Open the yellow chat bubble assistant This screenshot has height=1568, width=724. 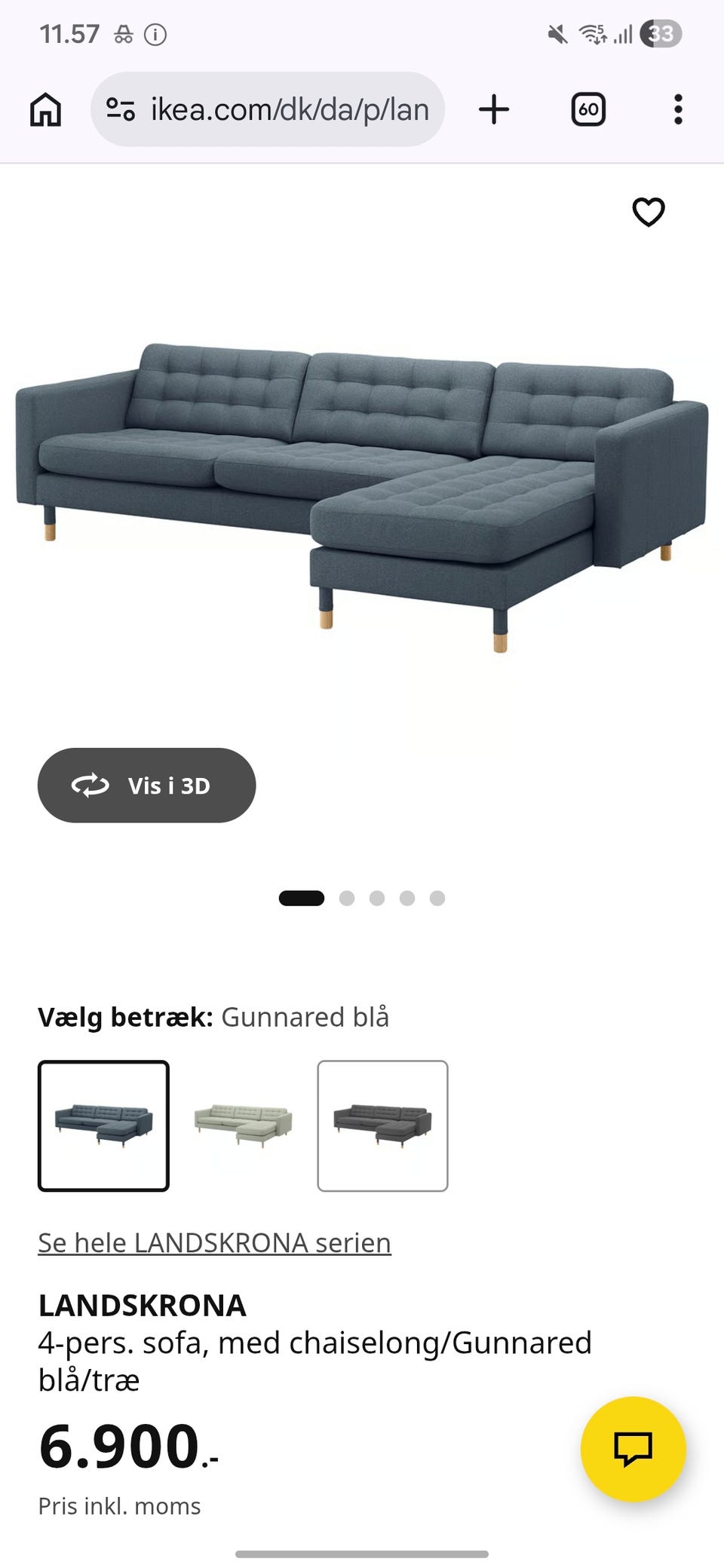coord(632,1449)
